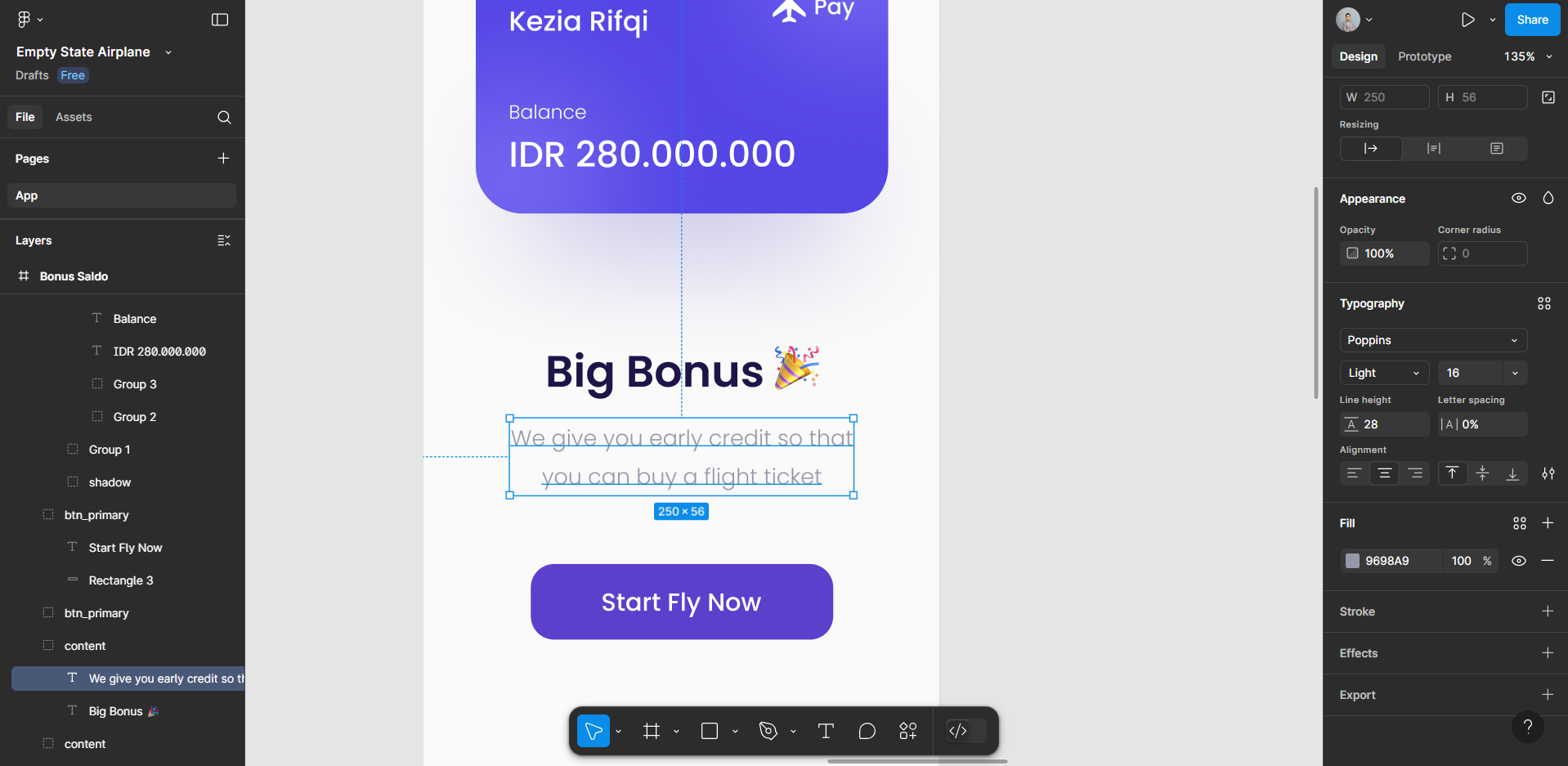Click the Share button
Viewport: 1568px width, 766px height.
tap(1531, 20)
